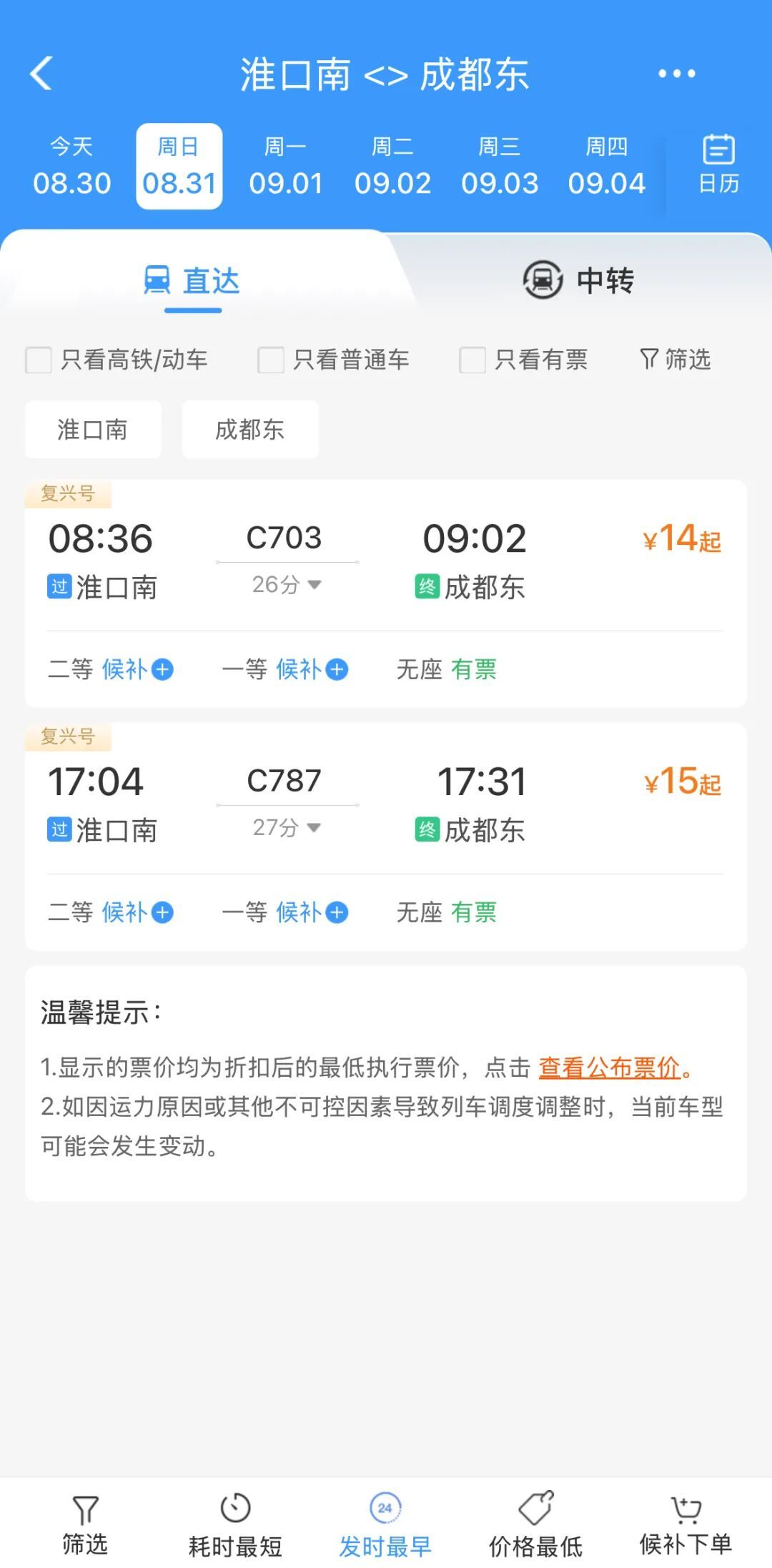Select Monday 09.01 date
The height and width of the screenshot is (1568, 772).
click(x=286, y=167)
